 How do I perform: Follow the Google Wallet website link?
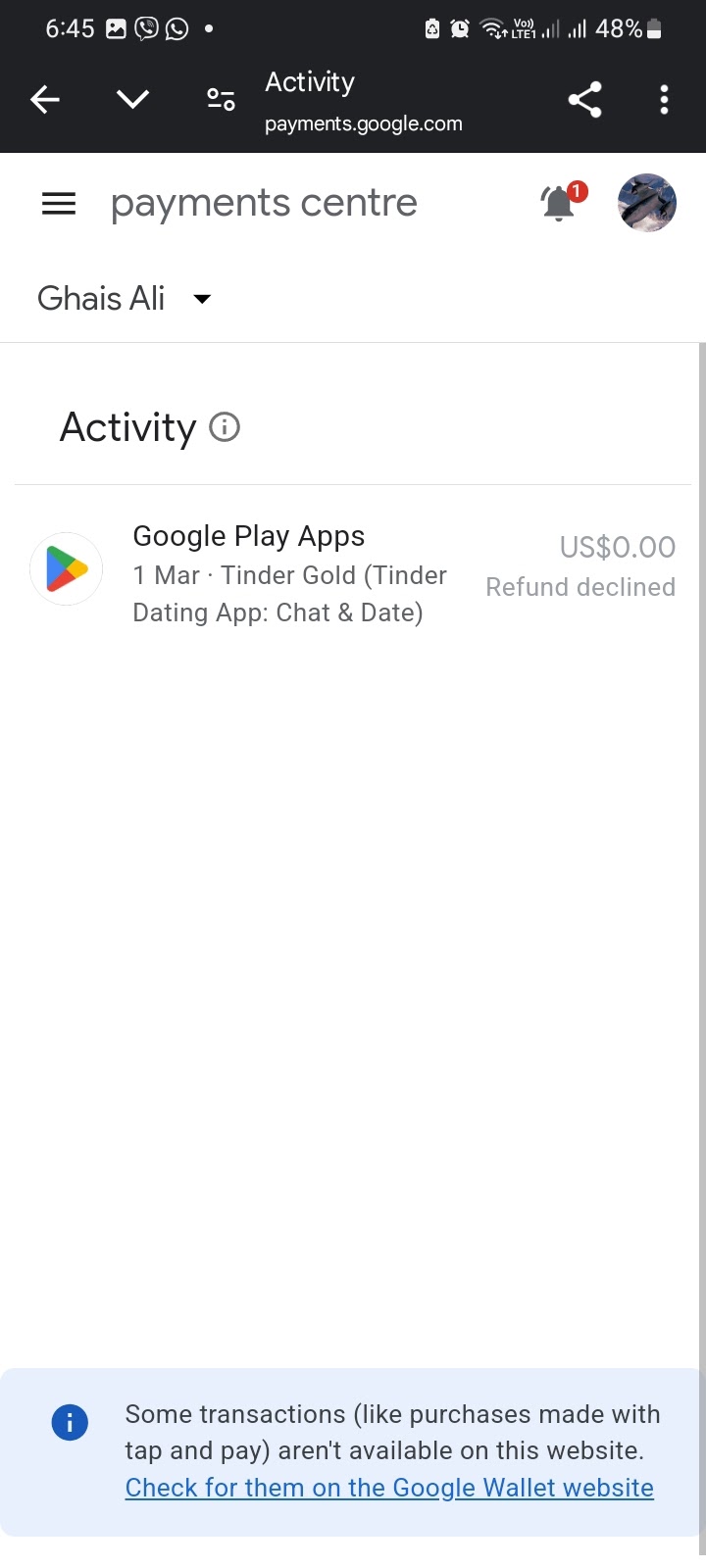[389, 1488]
